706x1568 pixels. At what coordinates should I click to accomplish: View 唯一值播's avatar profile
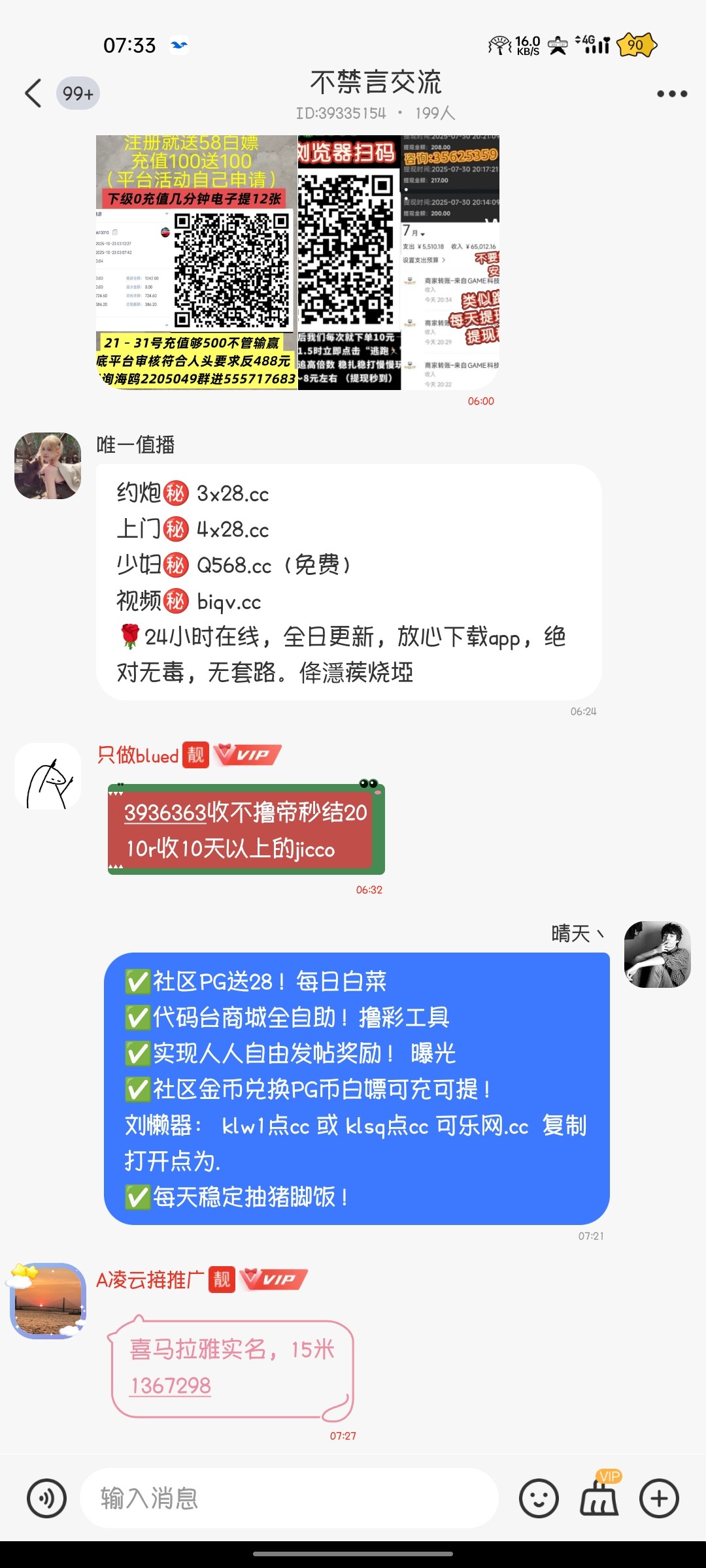tap(48, 466)
